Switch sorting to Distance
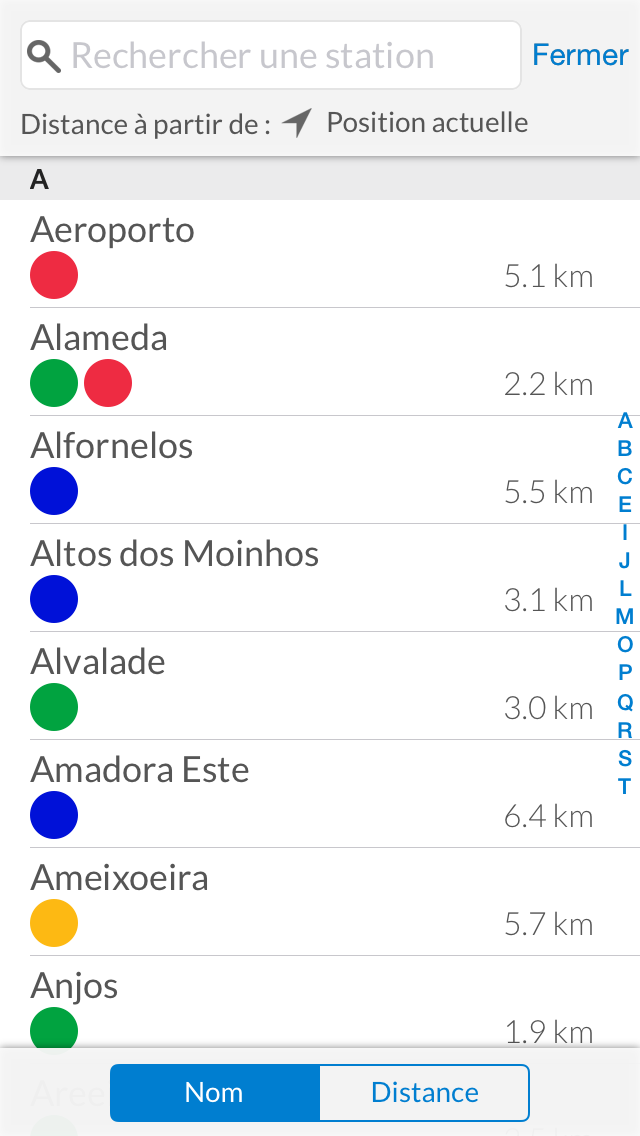 pyautogui.click(x=424, y=1093)
